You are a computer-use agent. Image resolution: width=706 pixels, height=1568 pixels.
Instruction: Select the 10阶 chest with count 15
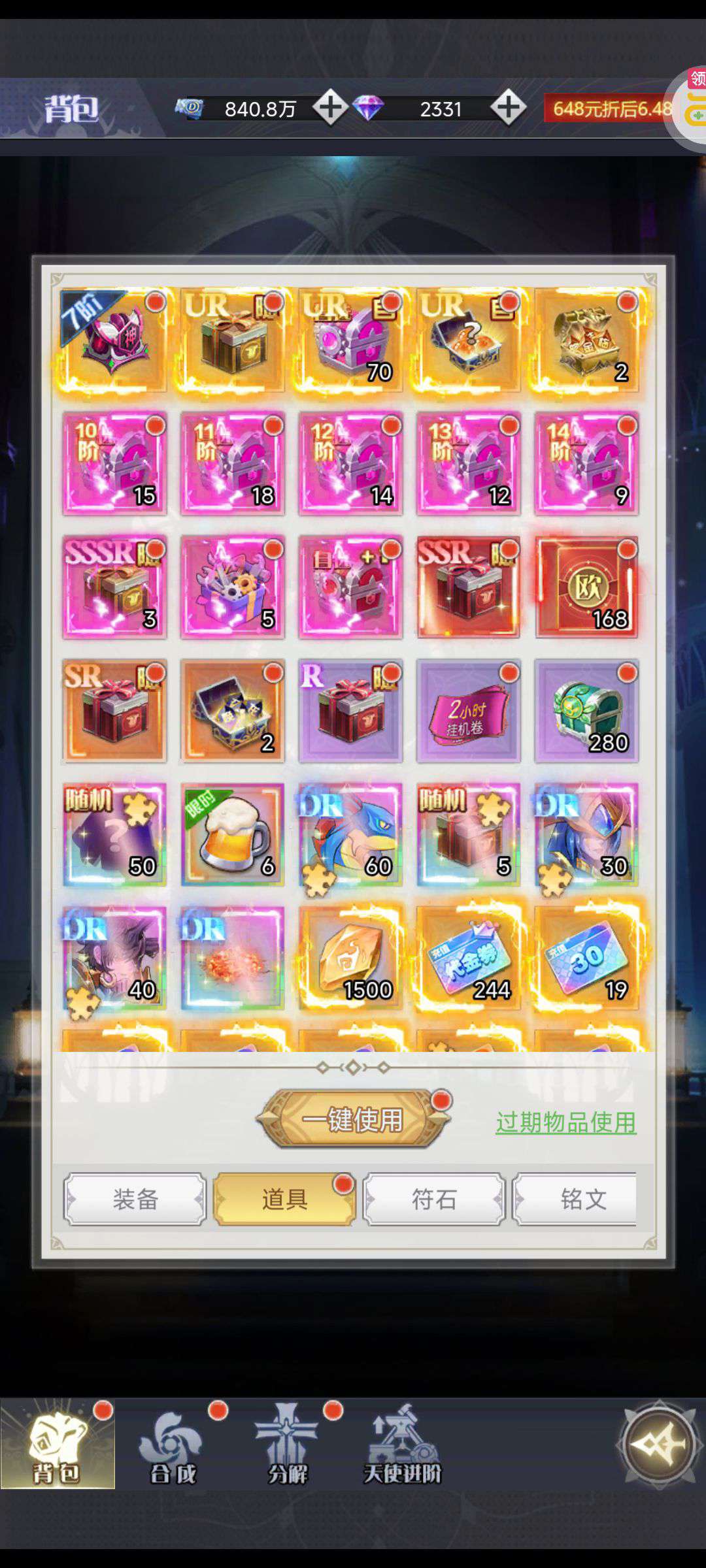[114, 463]
